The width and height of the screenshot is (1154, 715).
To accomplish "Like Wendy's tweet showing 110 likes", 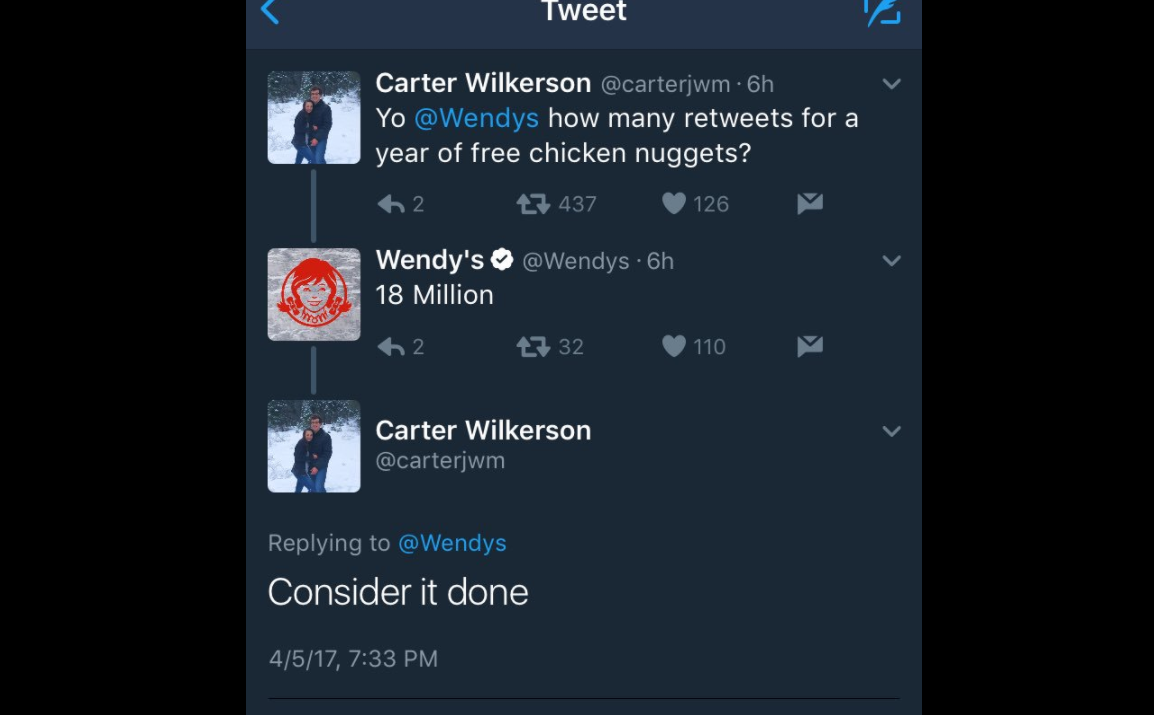I will [675, 347].
